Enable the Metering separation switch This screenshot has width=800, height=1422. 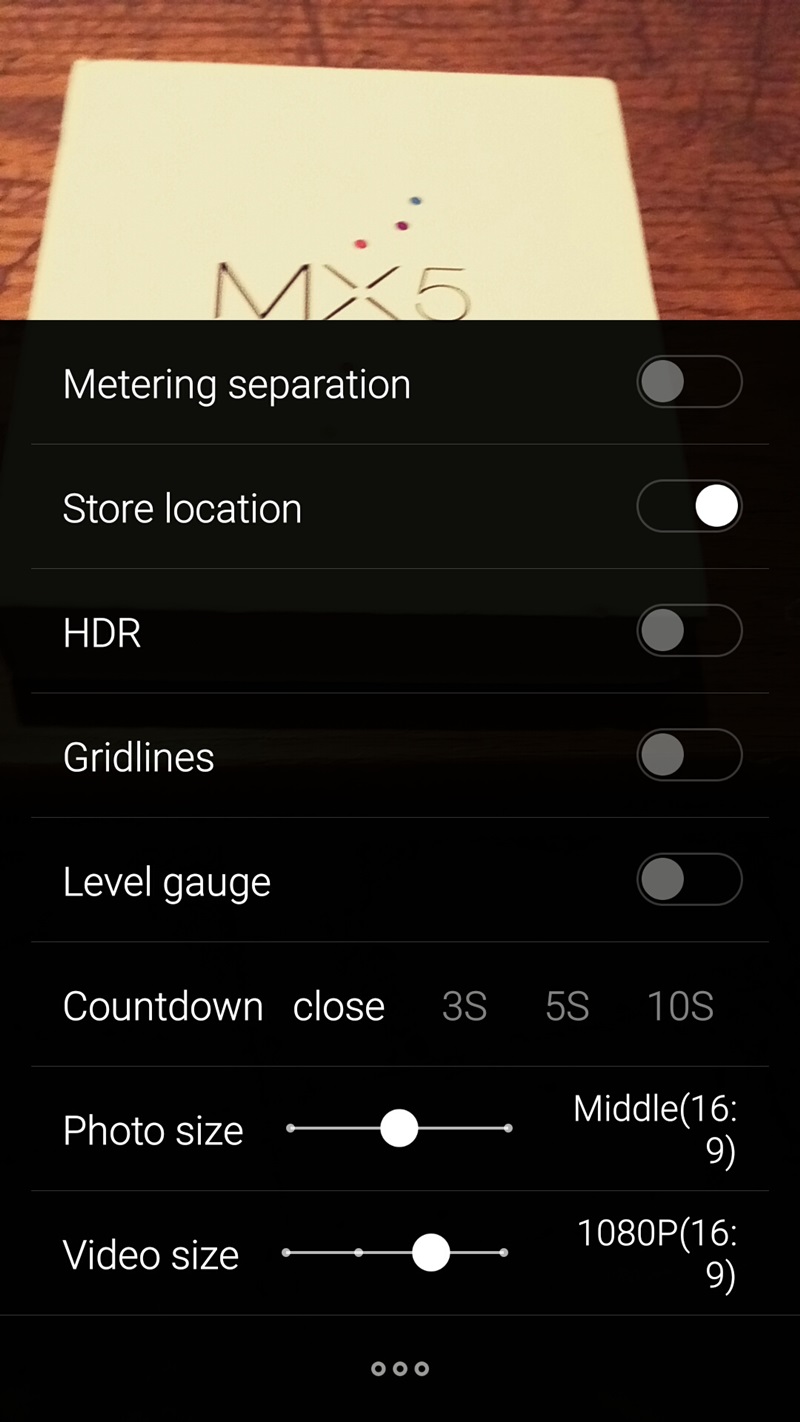pos(689,382)
